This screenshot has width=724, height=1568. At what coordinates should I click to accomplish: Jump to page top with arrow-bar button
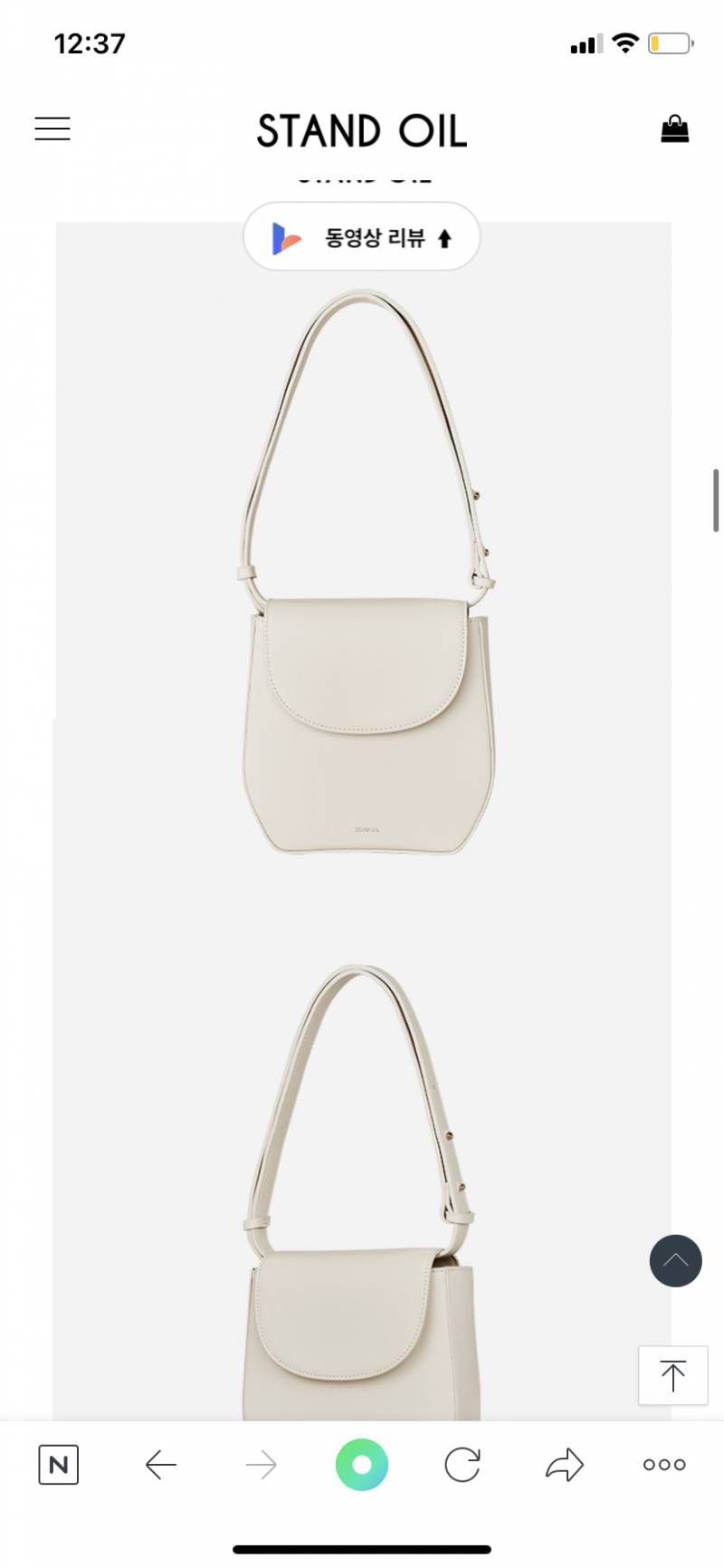(672, 1375)
